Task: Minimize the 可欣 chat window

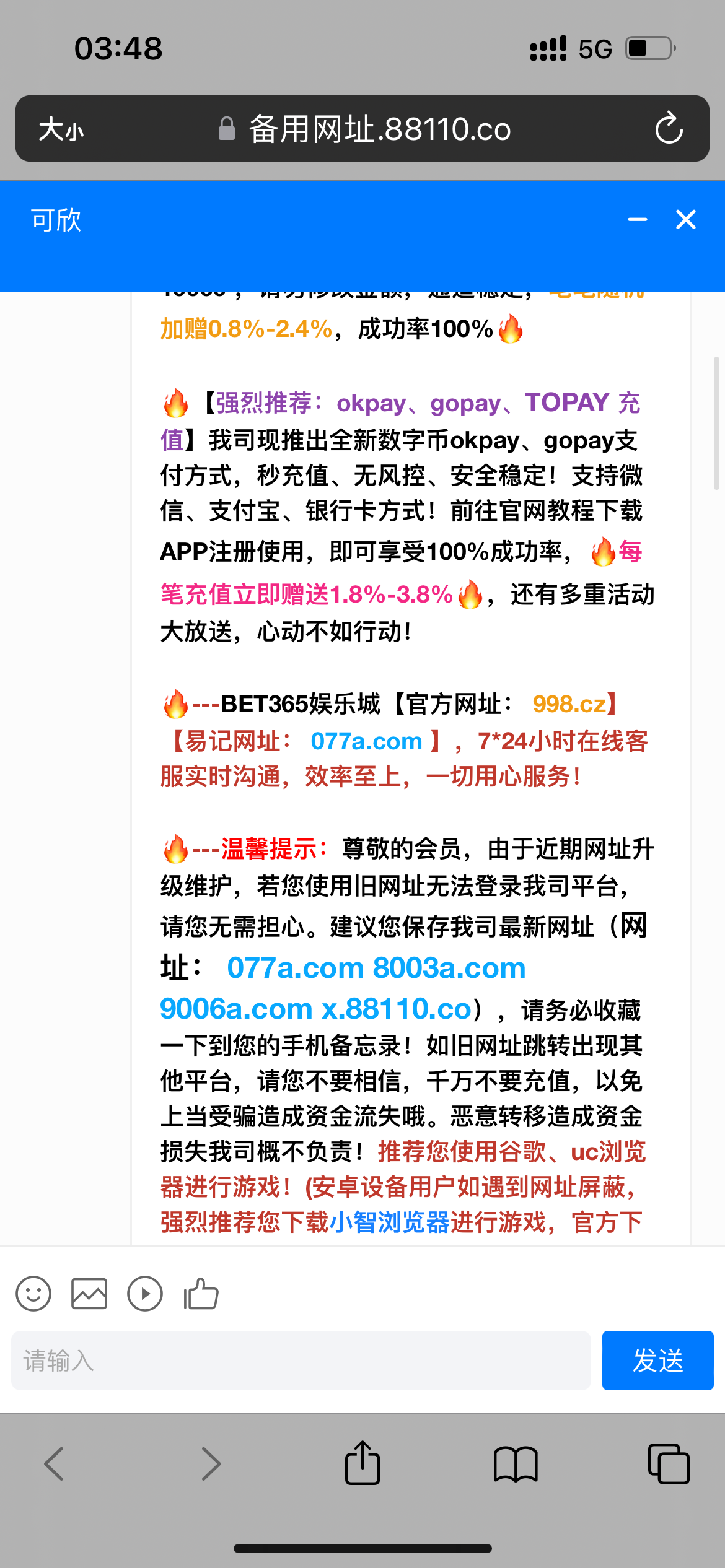Action: pos(637,219)
